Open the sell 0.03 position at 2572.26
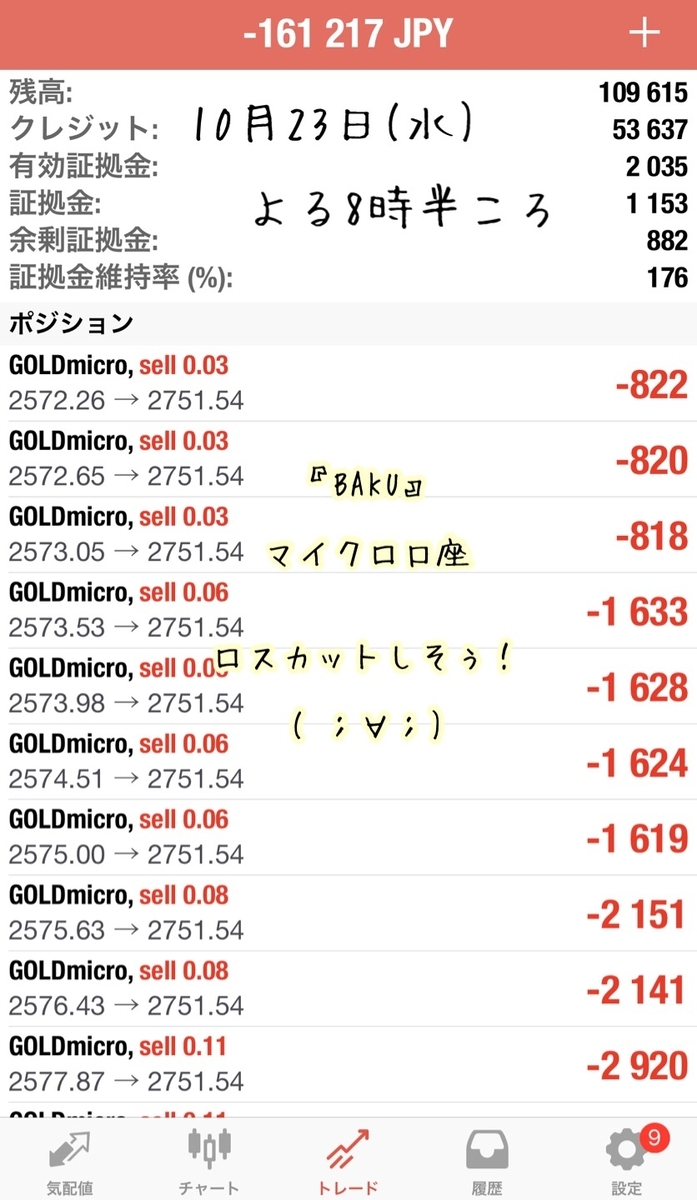697x1200 pixels. tap(348, 384)
